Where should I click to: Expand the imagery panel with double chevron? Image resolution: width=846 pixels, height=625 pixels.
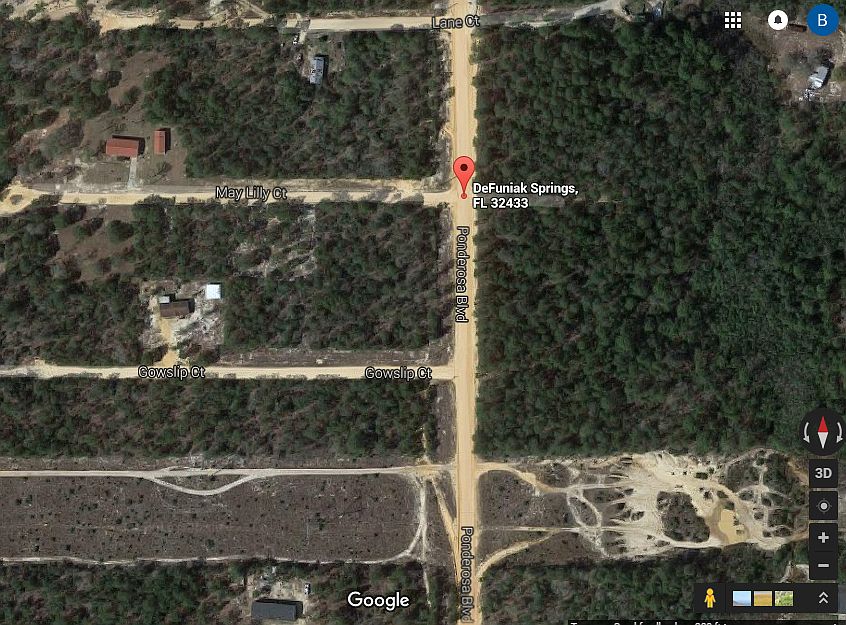(823, 598)
